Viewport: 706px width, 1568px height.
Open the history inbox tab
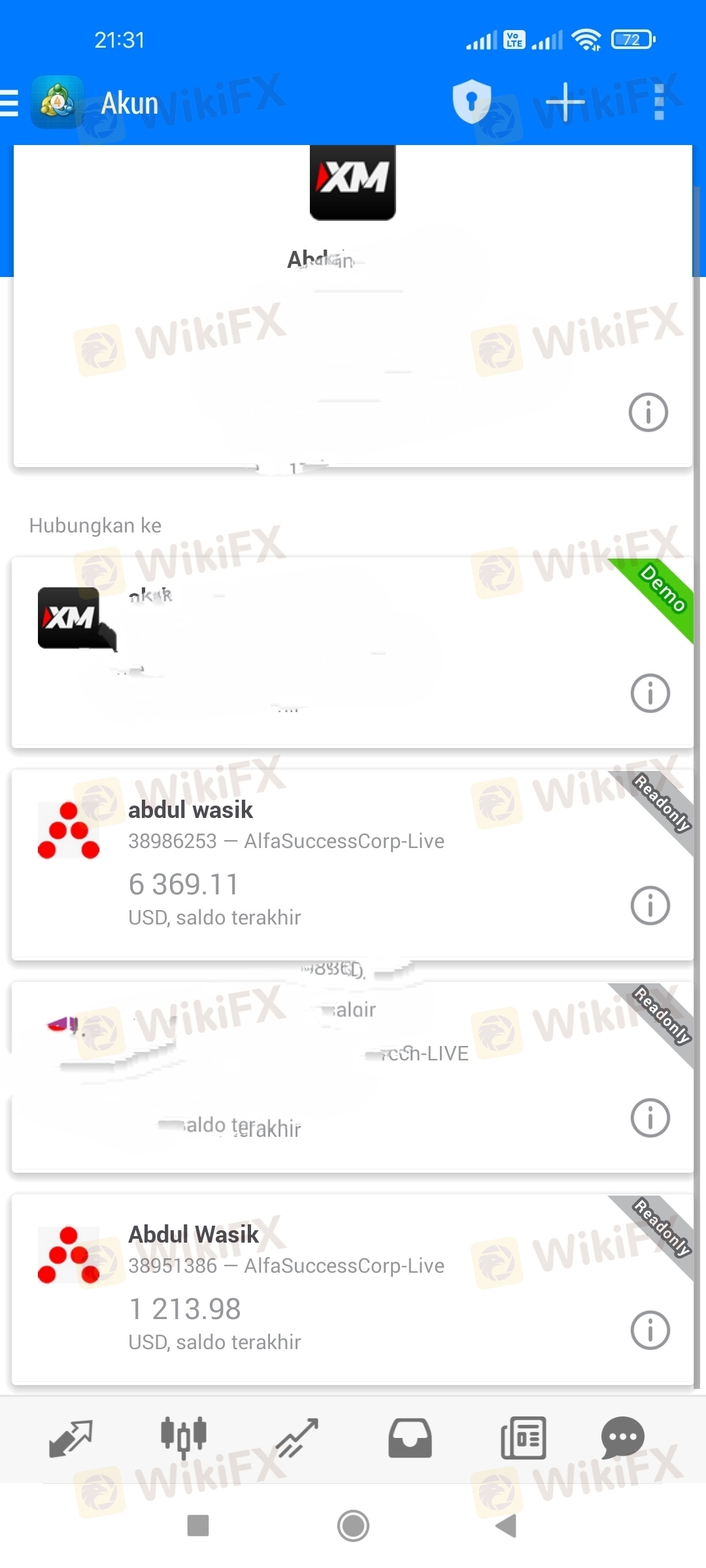410,1438
